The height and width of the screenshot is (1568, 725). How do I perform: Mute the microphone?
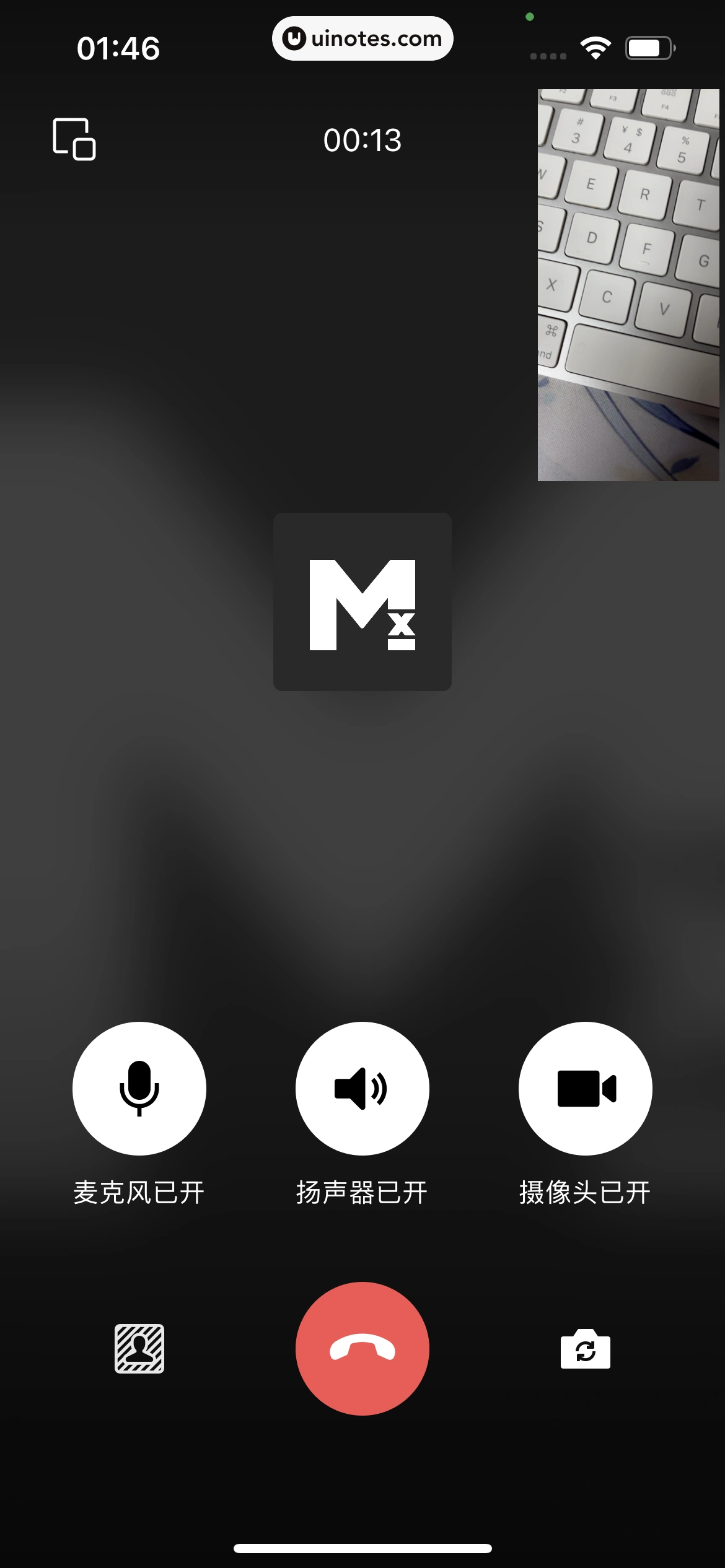139,1088
